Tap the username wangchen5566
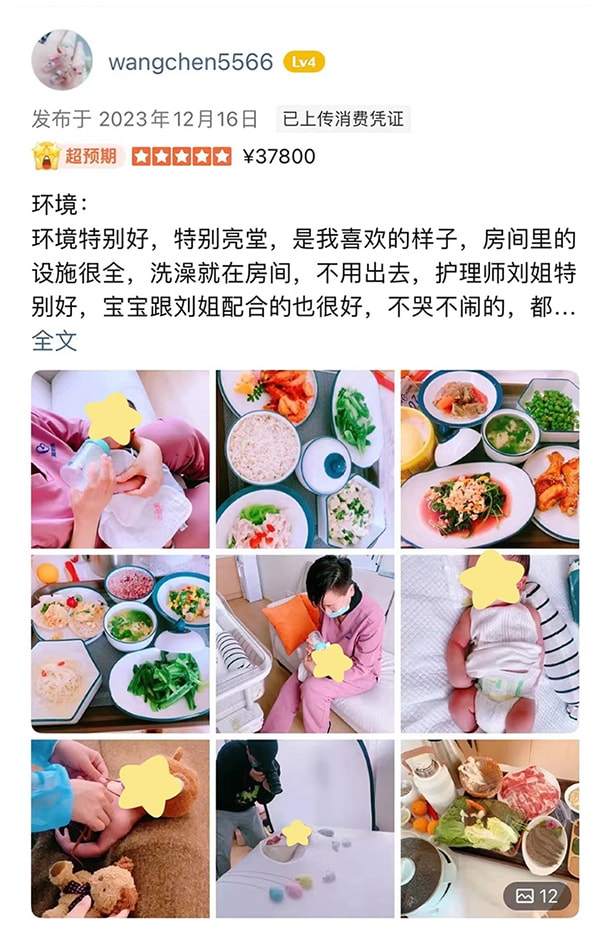 click(x=190, y=62)
